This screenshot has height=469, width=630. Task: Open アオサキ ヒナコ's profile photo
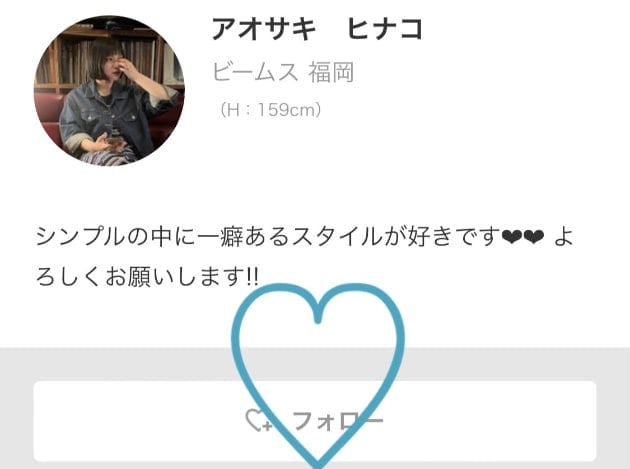click(109, 91)
